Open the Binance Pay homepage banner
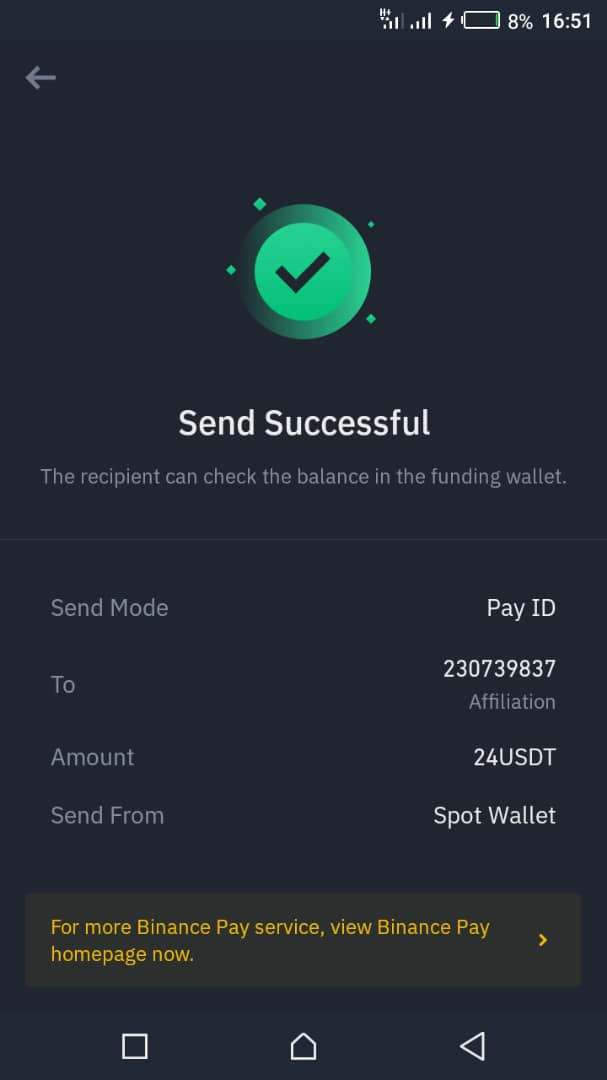 pos(303,940)
